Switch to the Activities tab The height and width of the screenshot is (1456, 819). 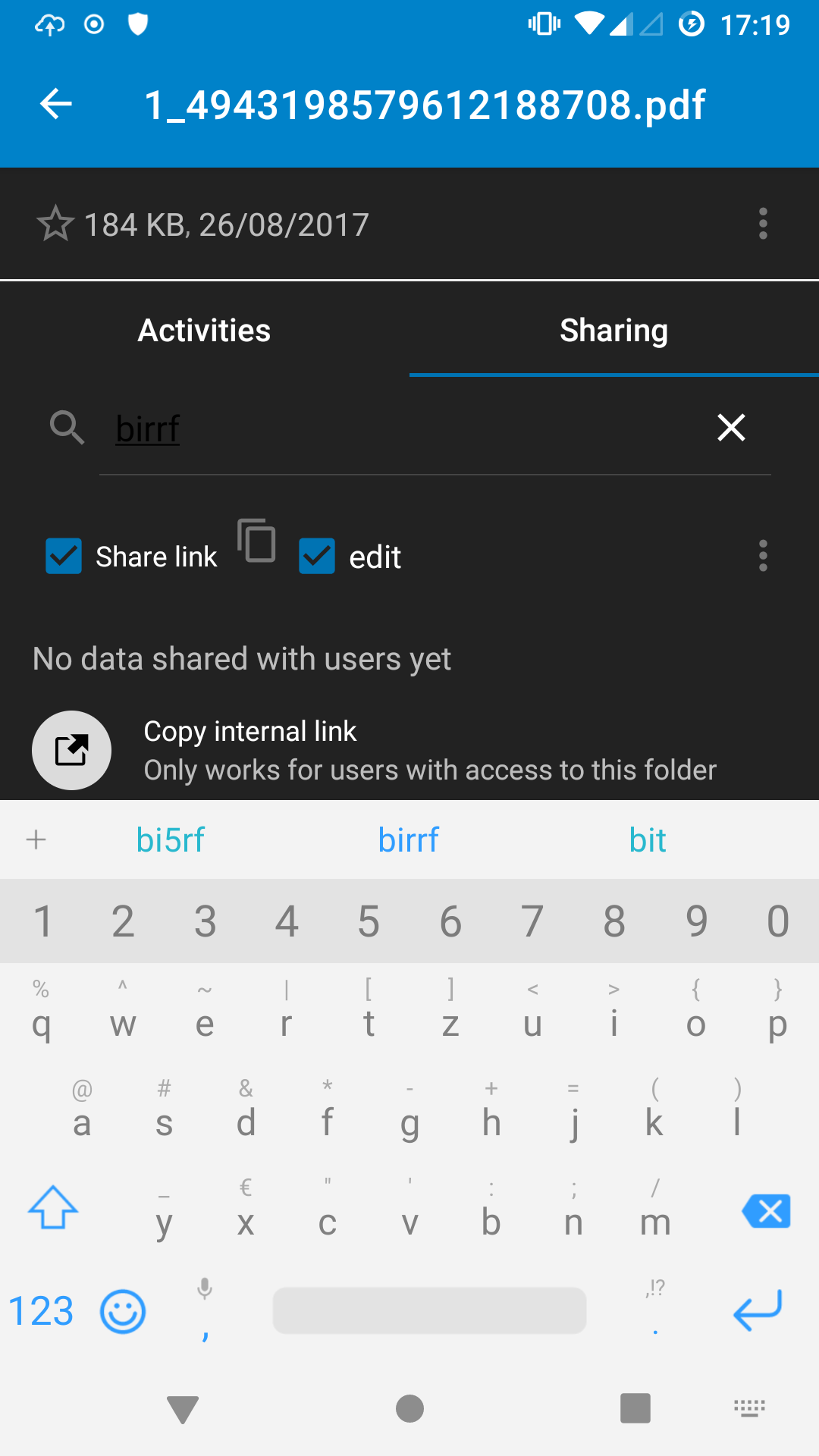[204, 331]
